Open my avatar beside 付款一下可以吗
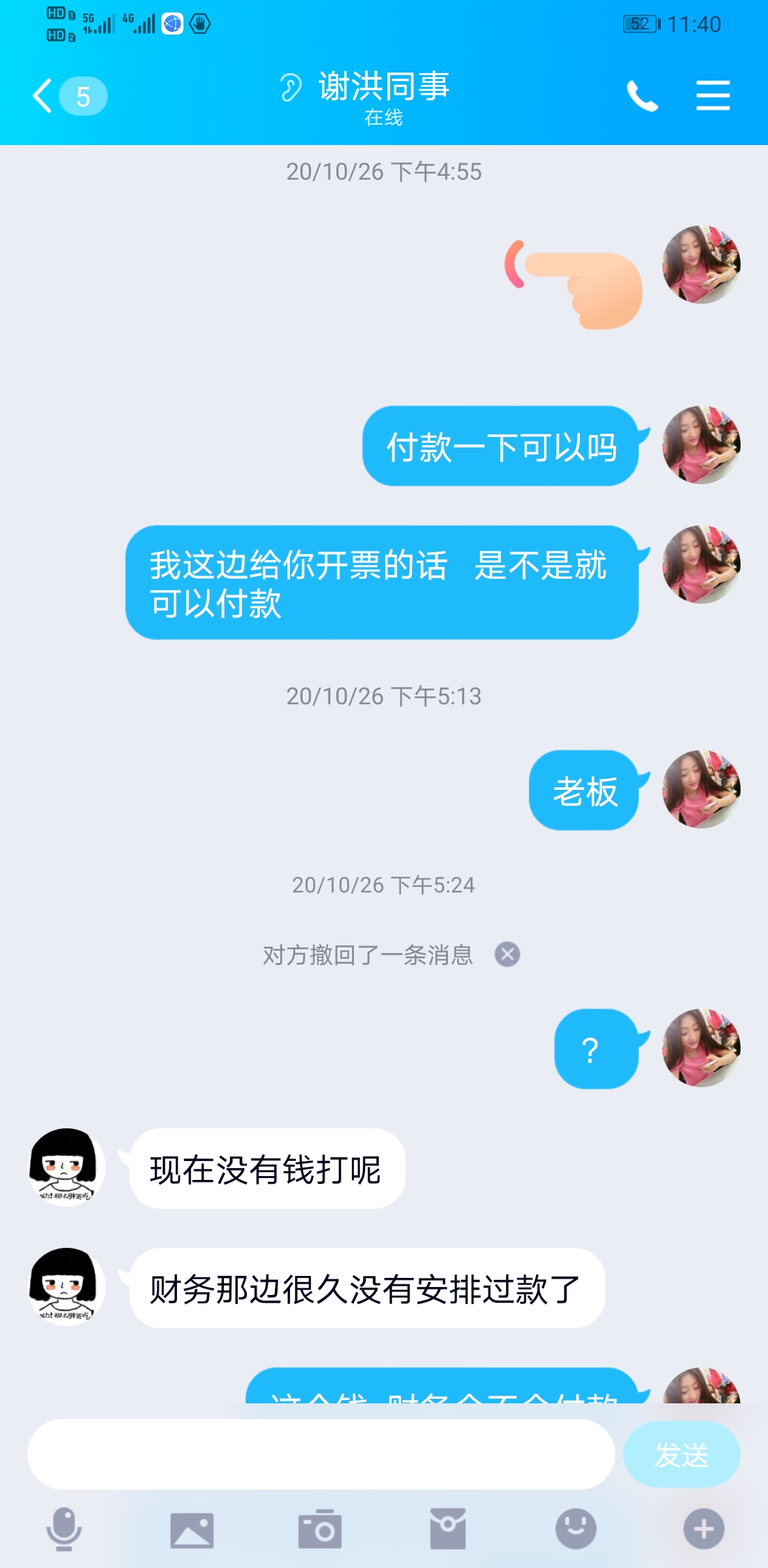The width and height of the screenshot is (768, 1568). tap(701, 445)
